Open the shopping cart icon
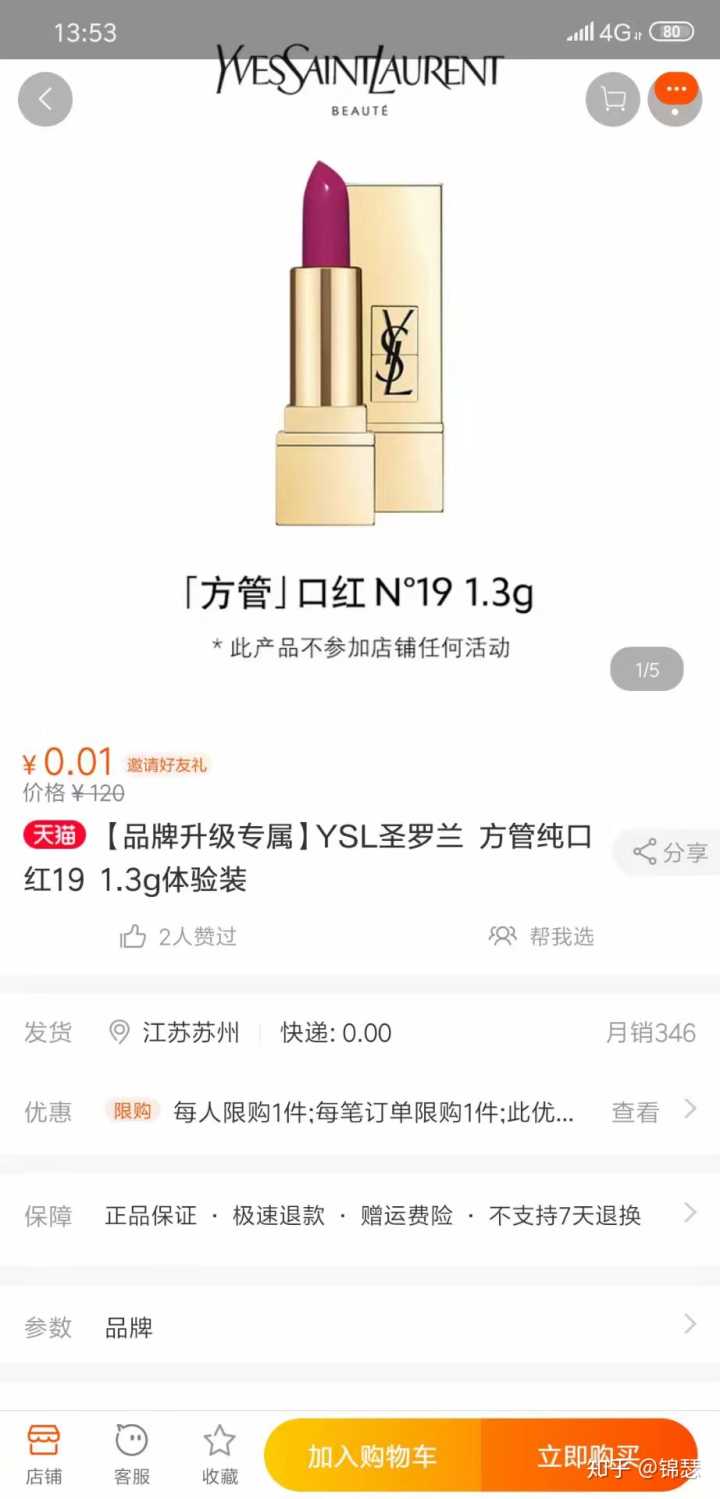720x1499 pixels. pyautogui.click(x=612, y=100)
